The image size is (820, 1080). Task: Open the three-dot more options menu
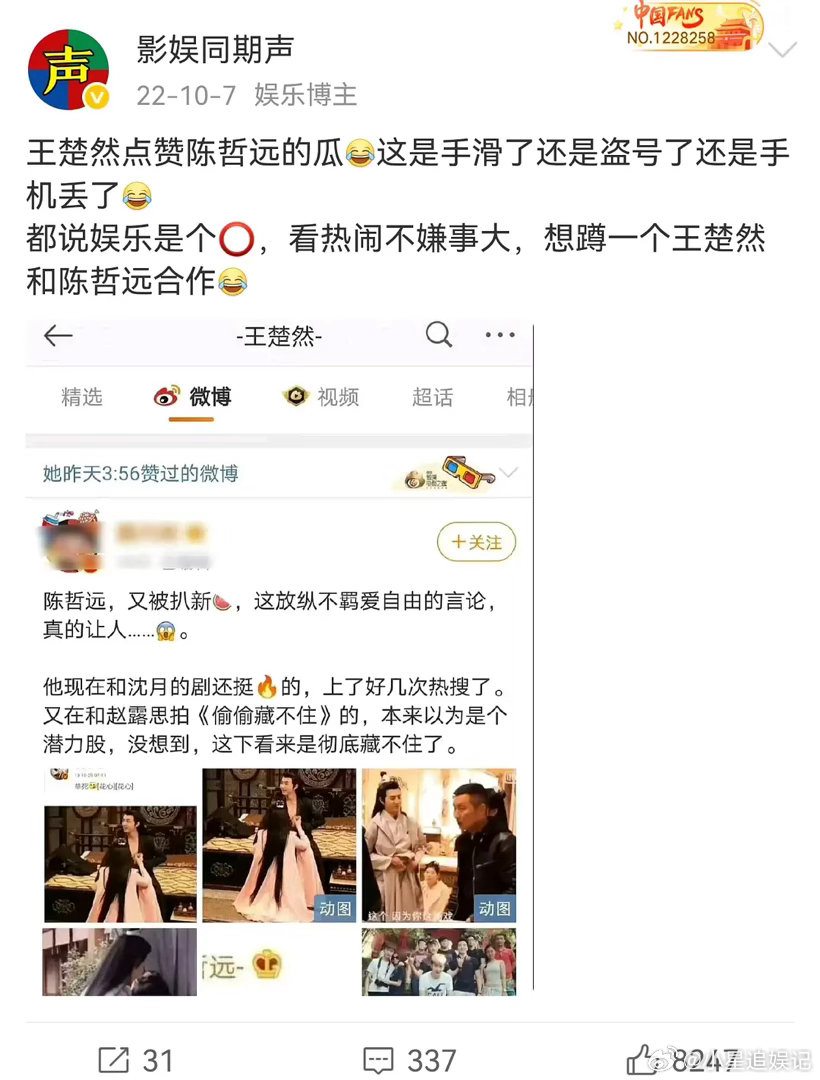496,335
